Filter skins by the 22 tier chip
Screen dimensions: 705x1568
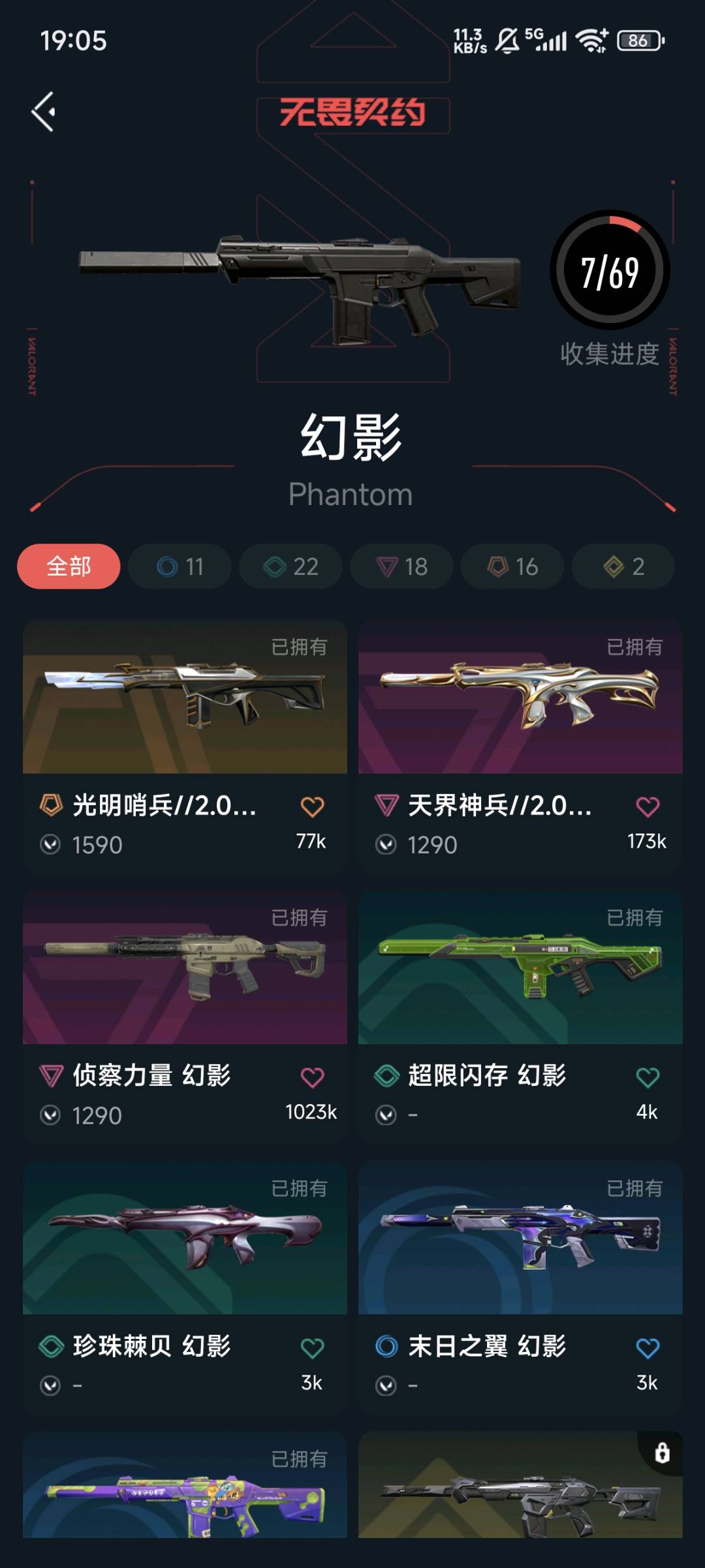click(x=290, y=566)
